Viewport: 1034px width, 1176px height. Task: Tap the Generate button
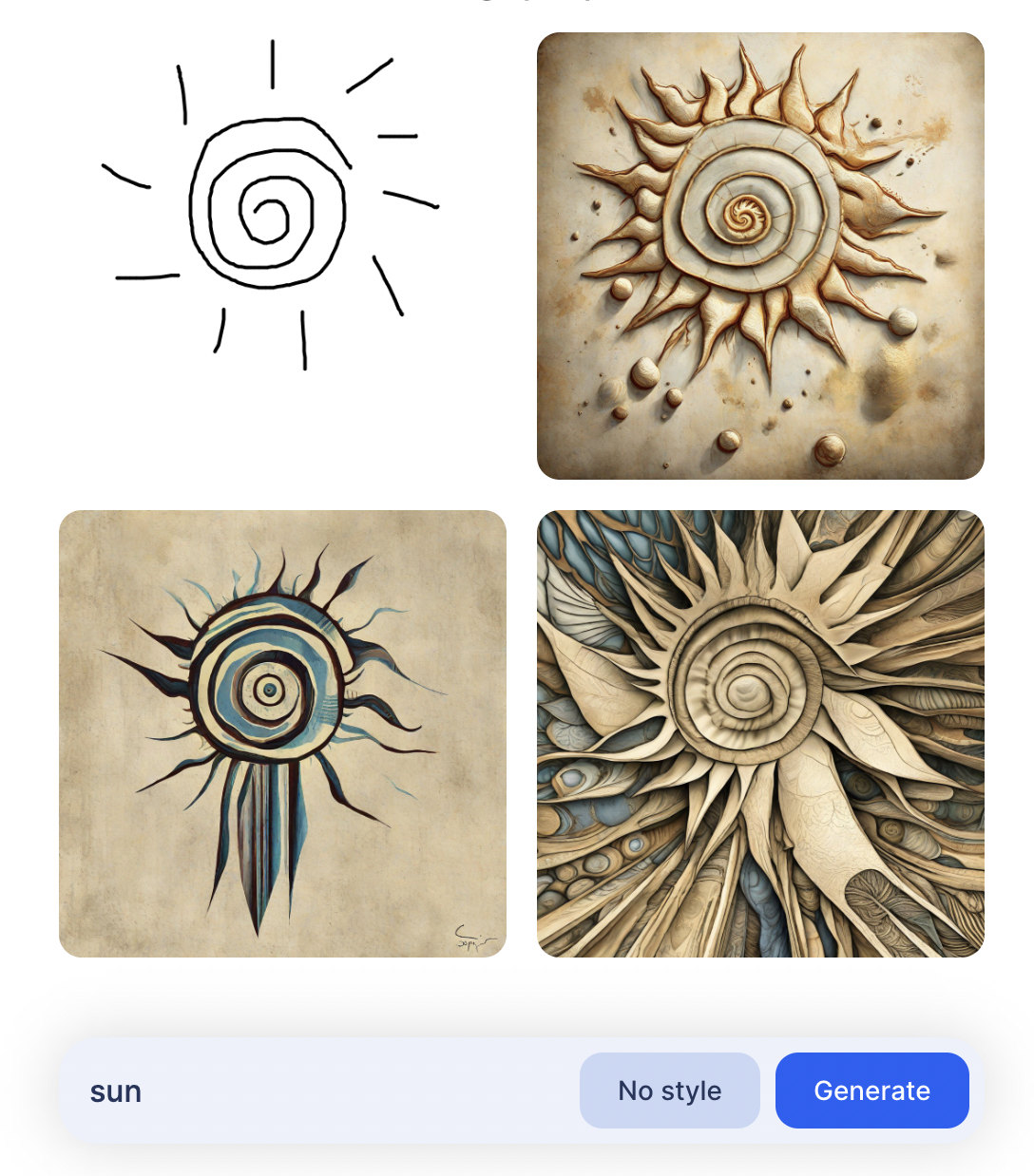(x=871, y=1091)
